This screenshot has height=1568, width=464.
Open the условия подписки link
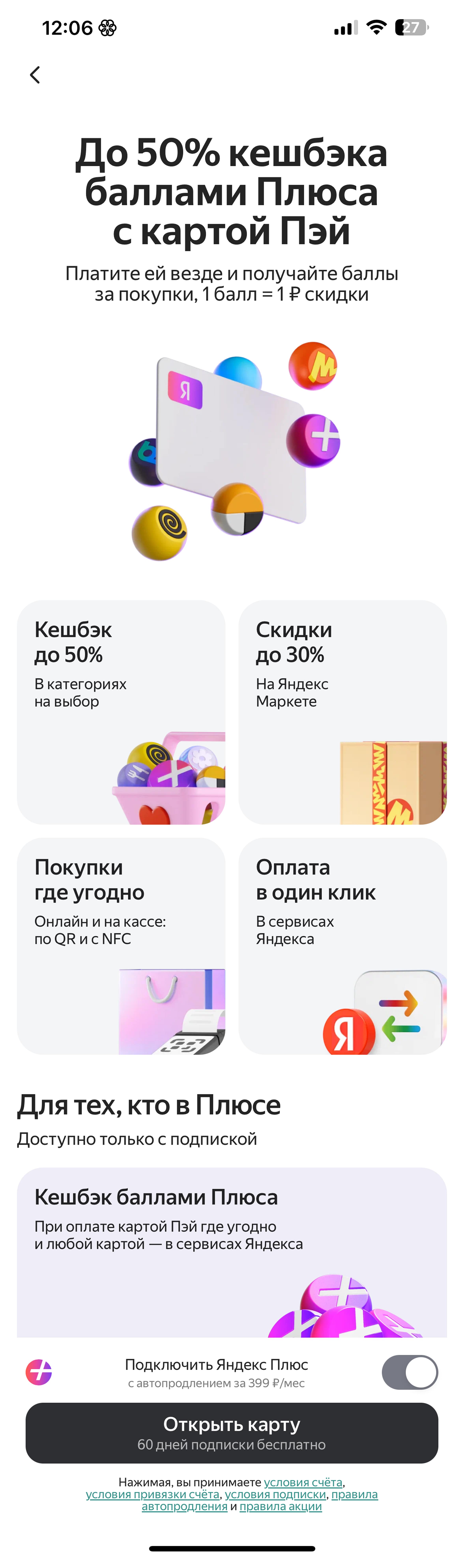coord(275,1494)
